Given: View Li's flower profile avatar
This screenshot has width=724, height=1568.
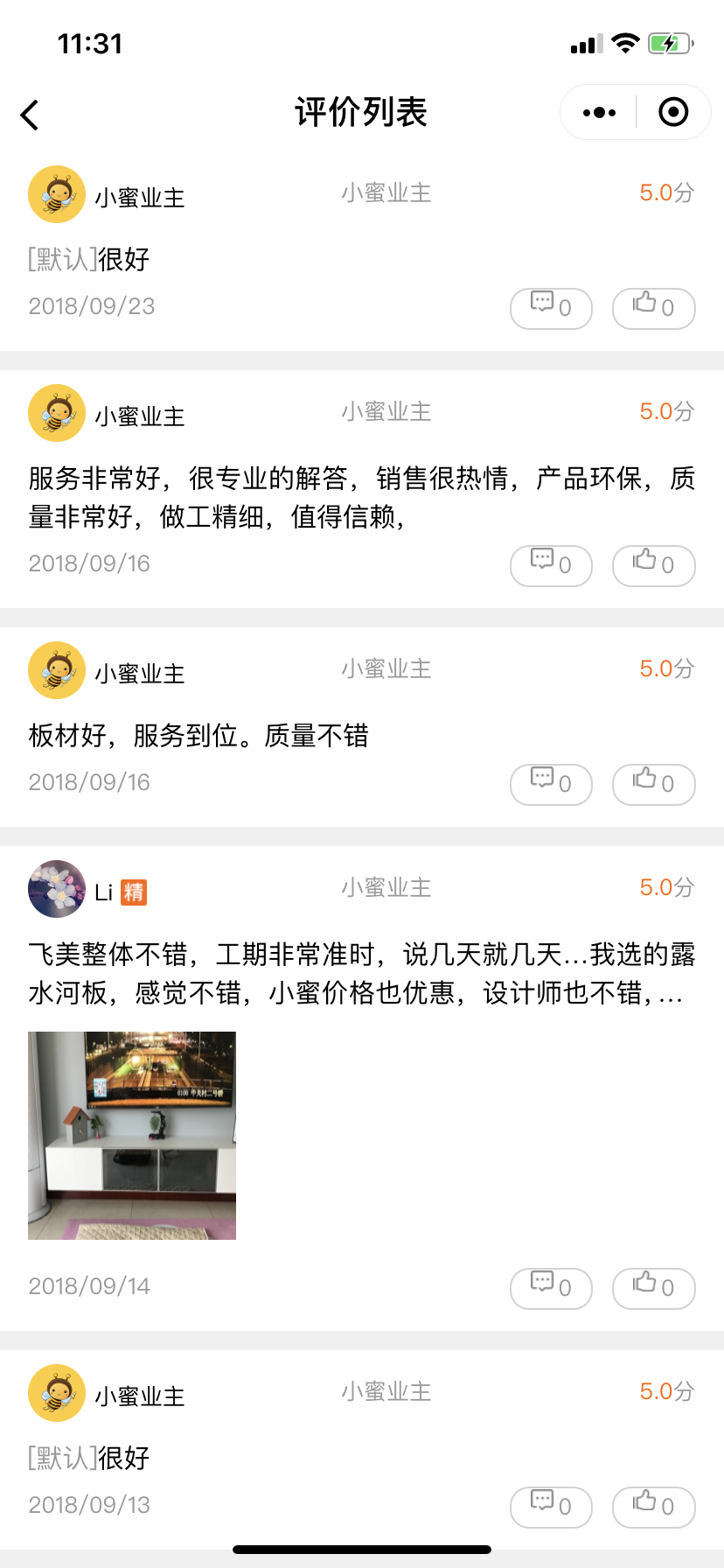Looking at the screenshot, I should [x=57, y=889].
